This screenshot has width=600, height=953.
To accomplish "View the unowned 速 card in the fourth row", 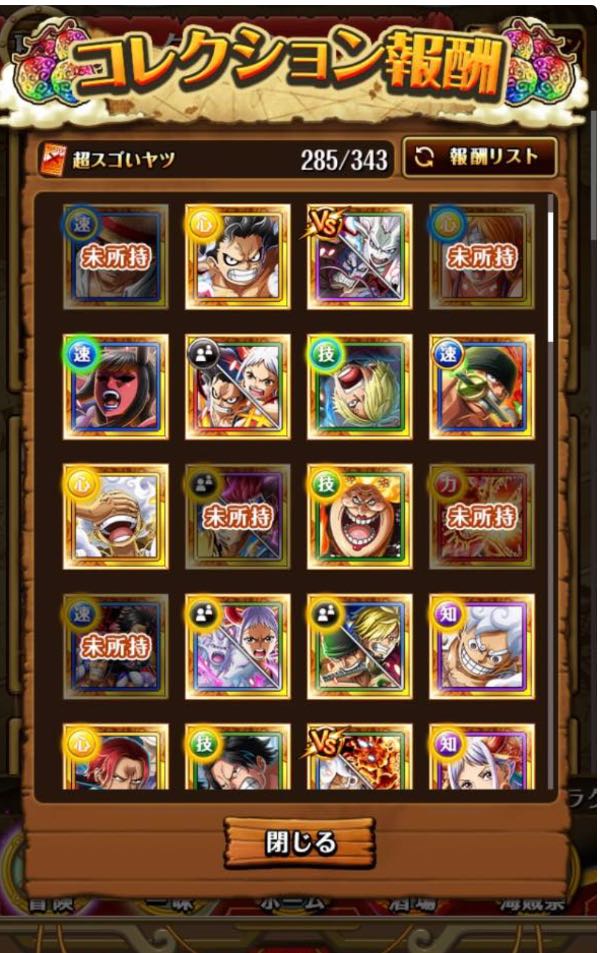I will click(115, 646).
